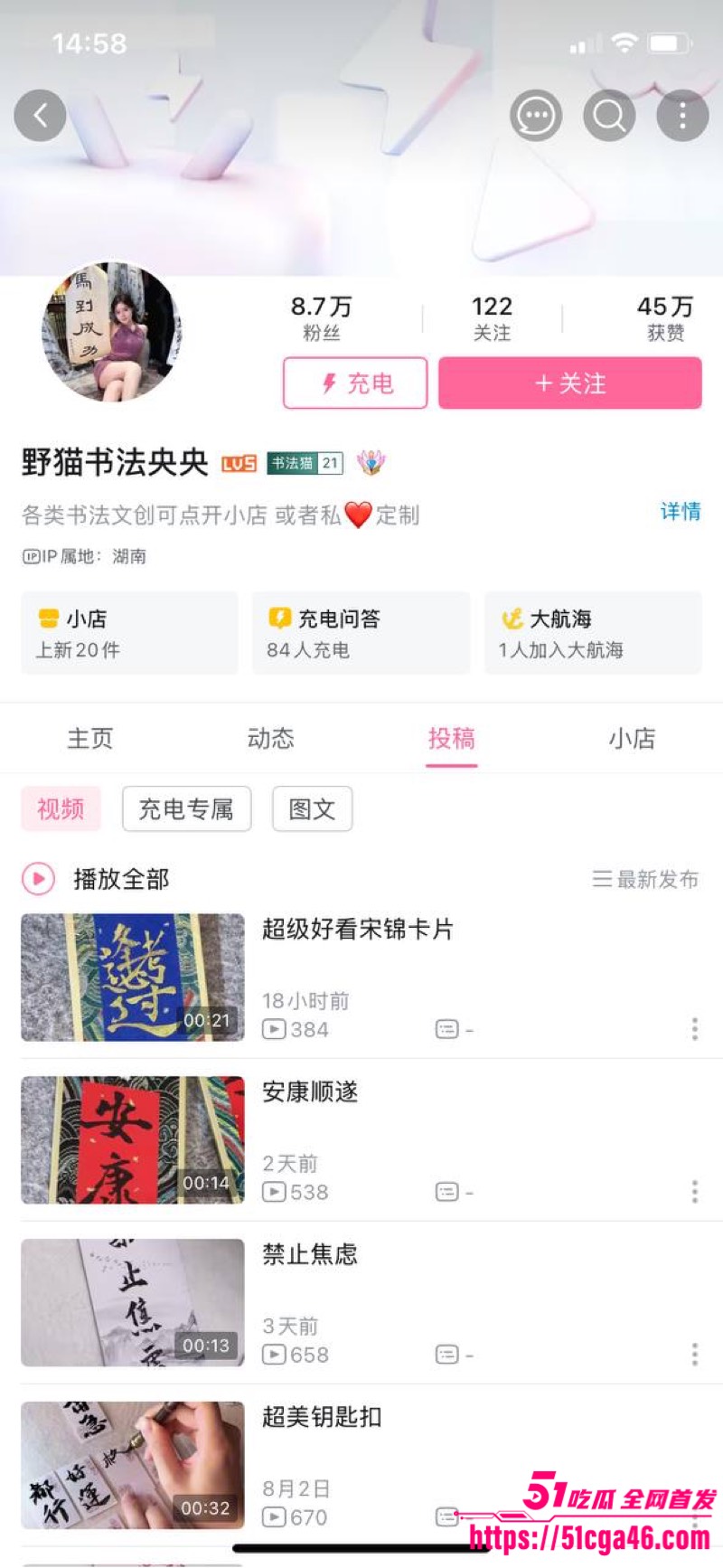Enable the 充电专属 filter
Screen dimensions: 723x1568
click(x=186, y=808)
